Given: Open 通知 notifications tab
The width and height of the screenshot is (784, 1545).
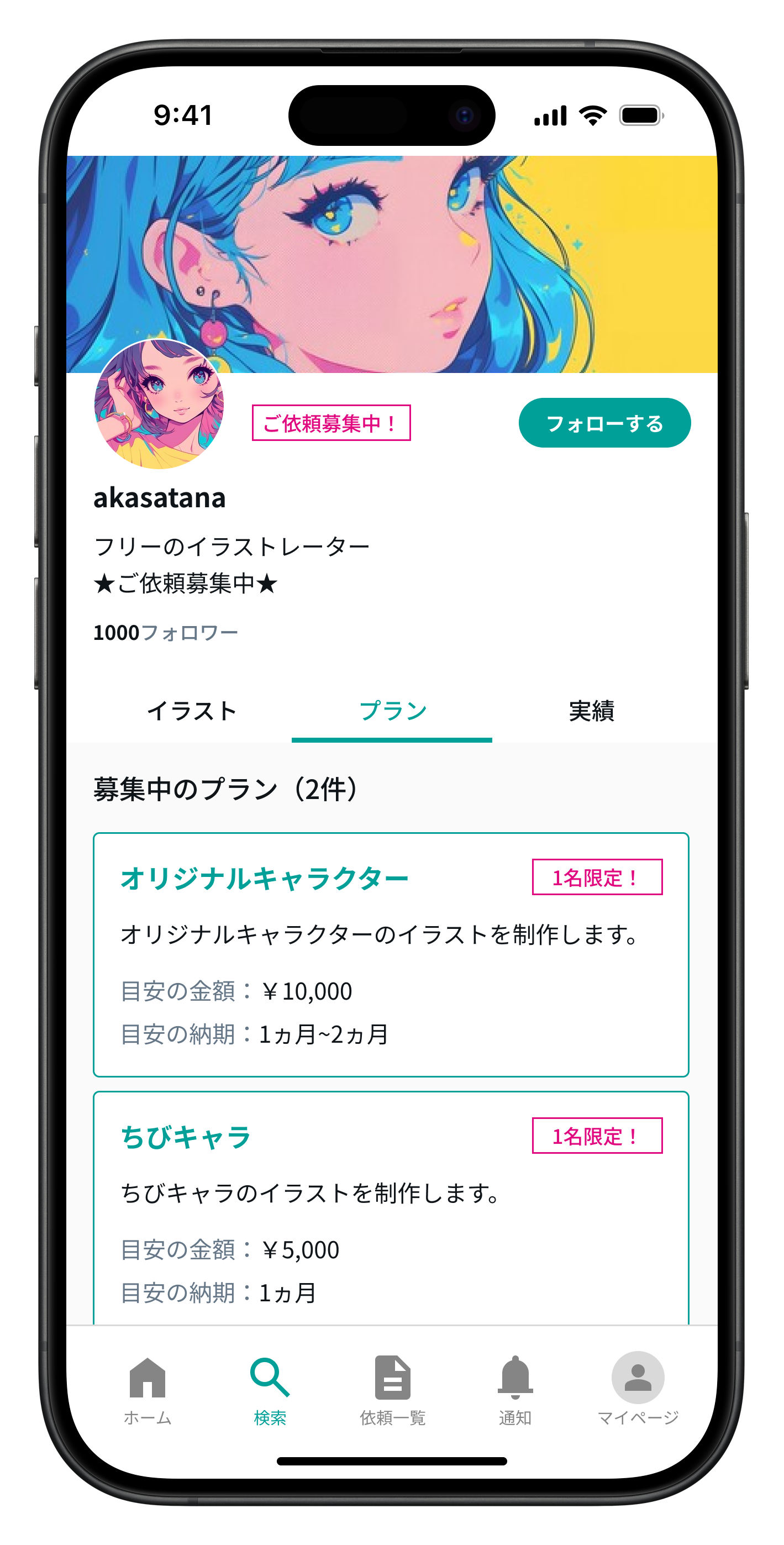Looking at the screenshot, I should (x=515, y=1389).
